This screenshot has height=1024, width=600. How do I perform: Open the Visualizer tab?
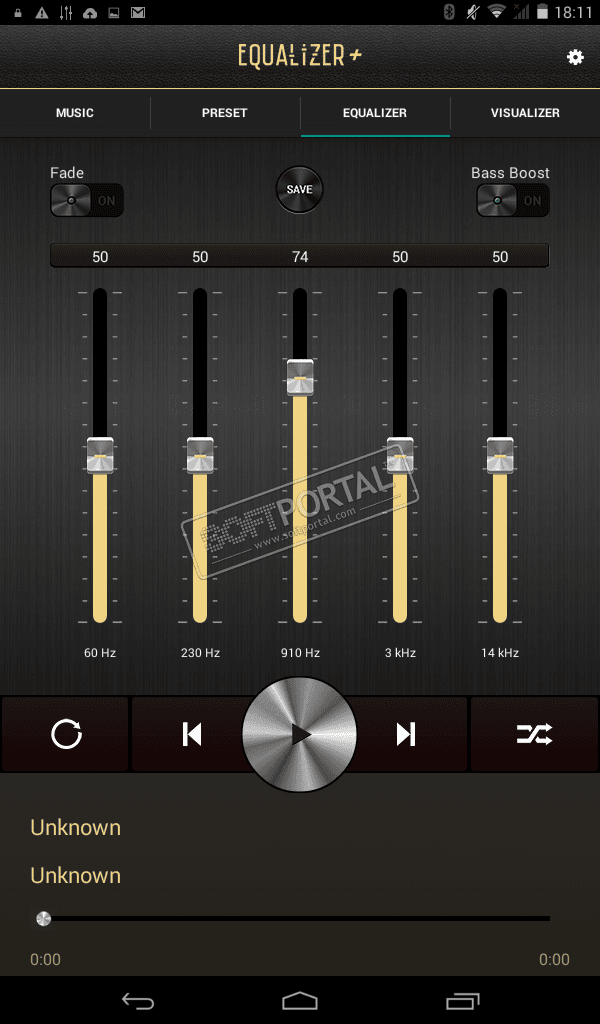525,113
